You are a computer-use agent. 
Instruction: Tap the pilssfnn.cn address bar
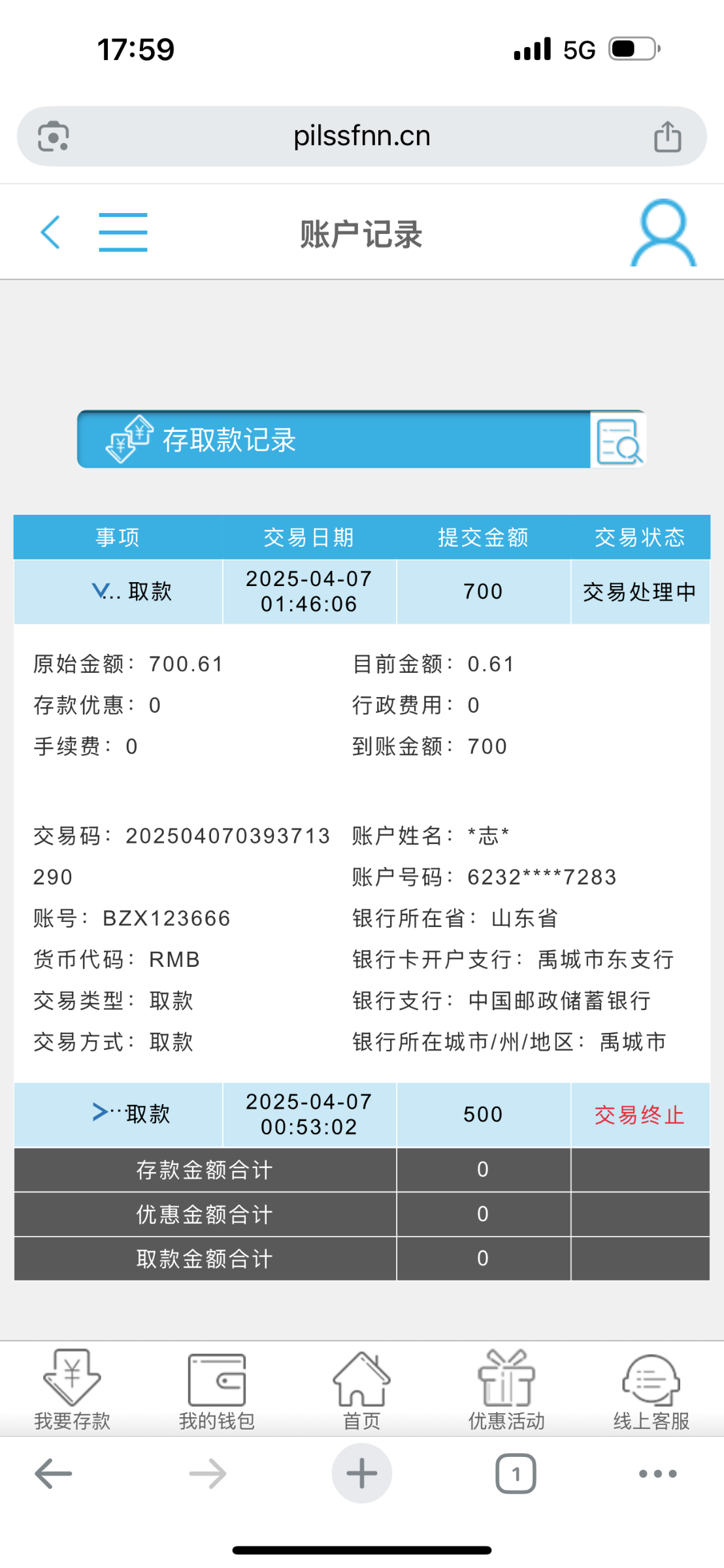[x=361, y=137]
